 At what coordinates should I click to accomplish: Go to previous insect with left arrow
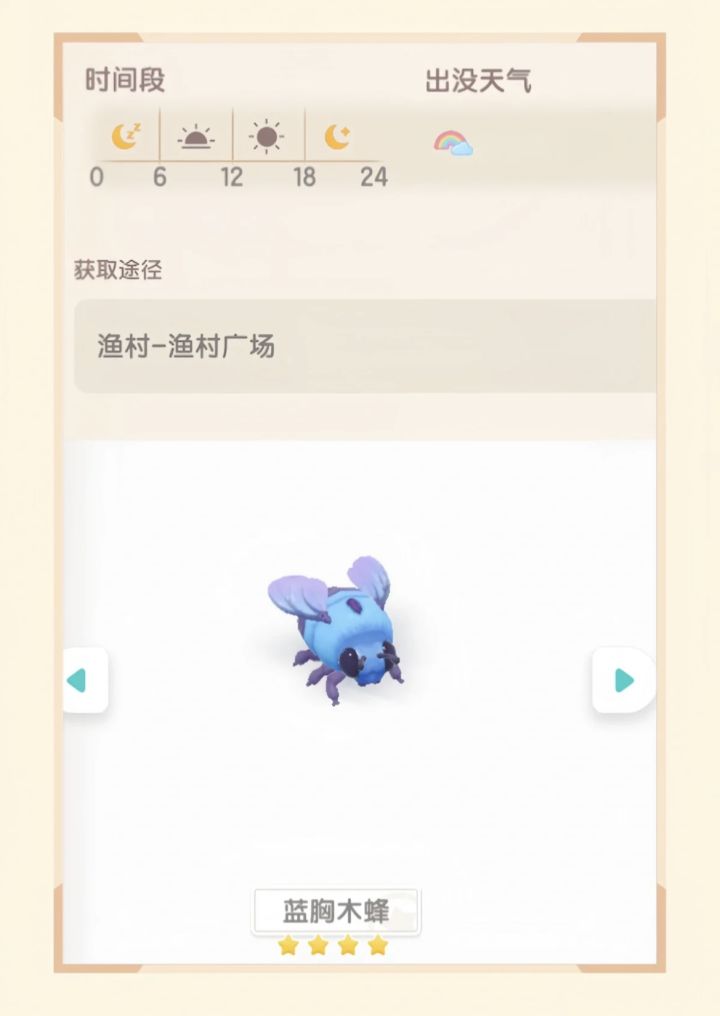click(x=84, y=680)
